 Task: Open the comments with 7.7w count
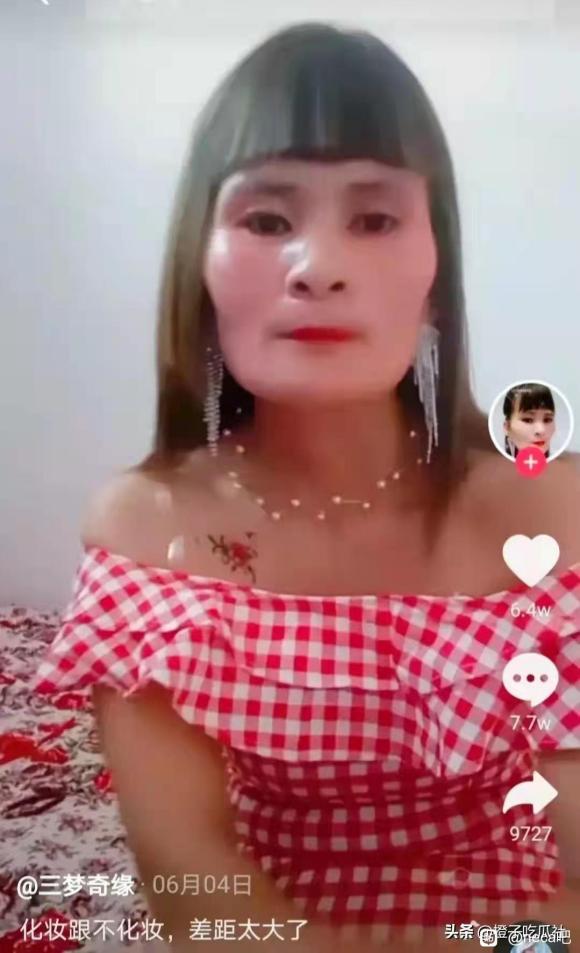click(530, 679)
